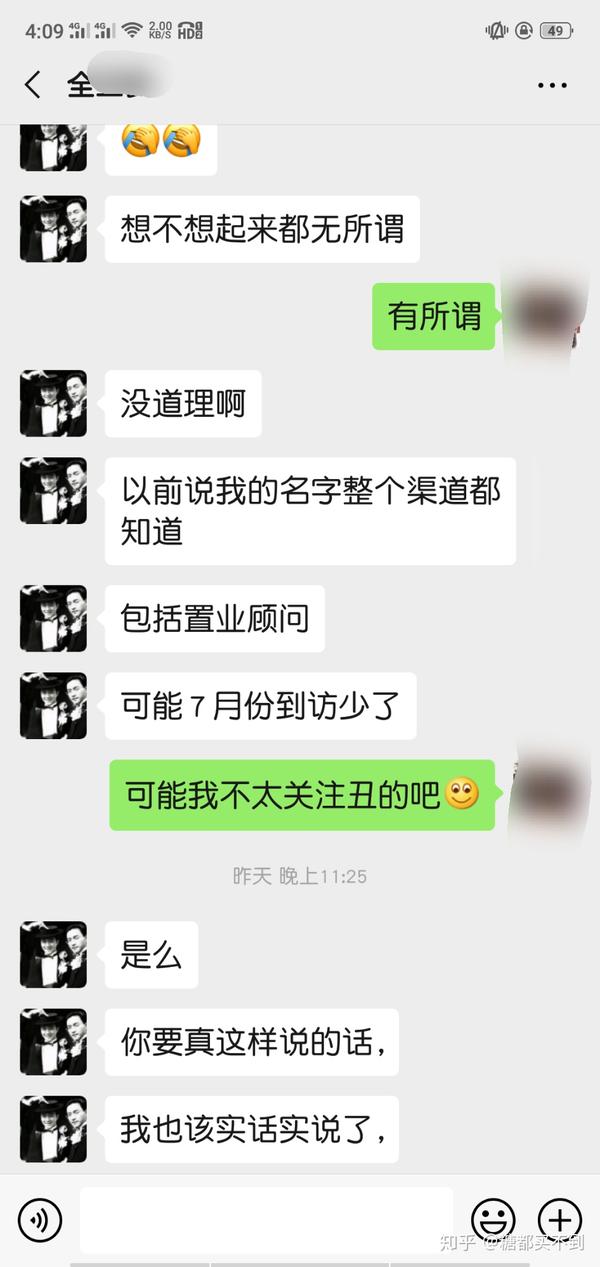Open the chat info overflow menu
This screenshot has width=600, height=1267.
pos(552,86)
